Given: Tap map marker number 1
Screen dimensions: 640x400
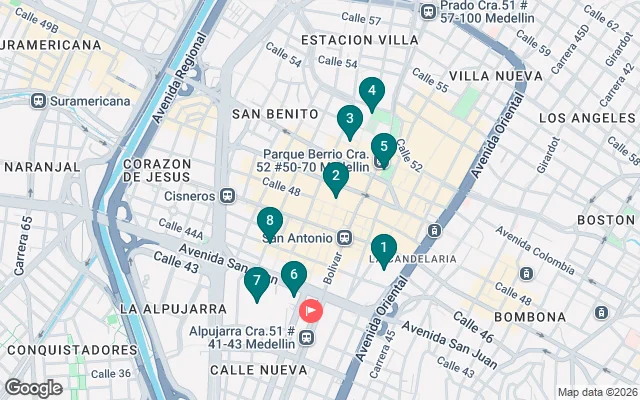Looking at the screenshot, I should (383, 248).
